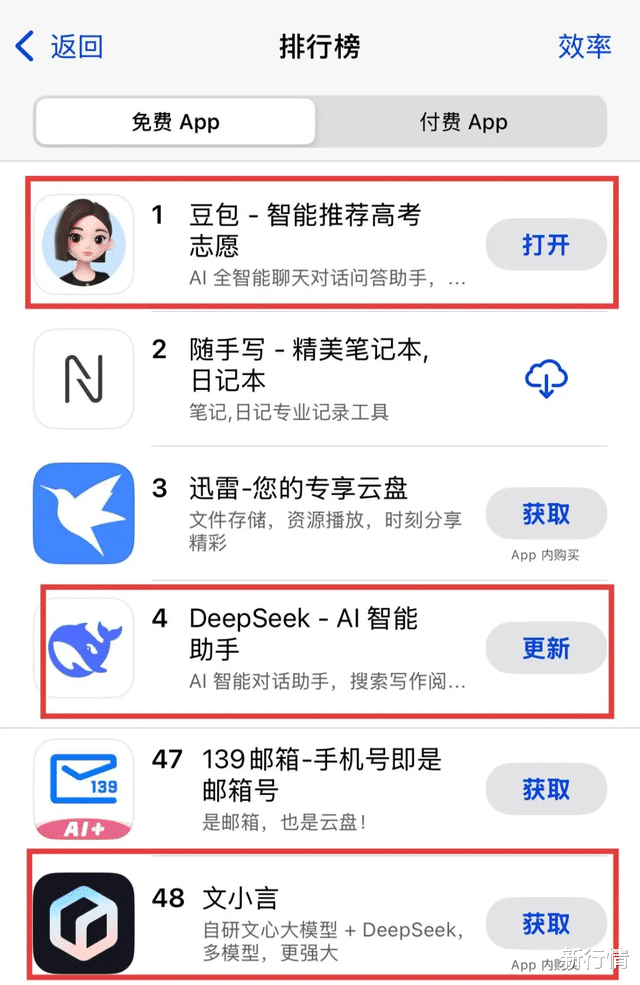The width and height of the screenshot is (640, 985).
Task: Get the 迅雷 app with 获取
Action: click(546, 514)
